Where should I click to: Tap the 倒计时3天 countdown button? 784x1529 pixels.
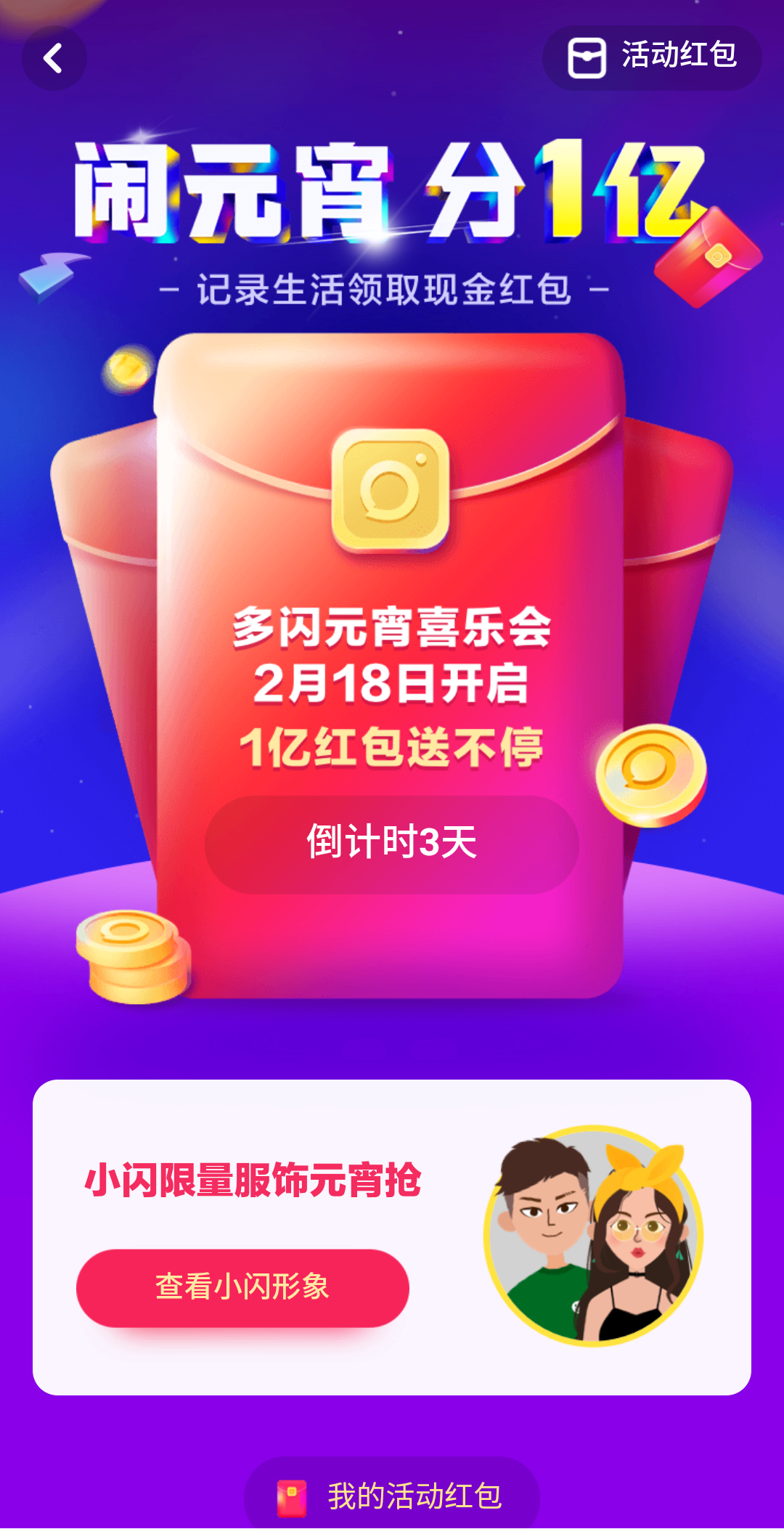pos(392,844)
